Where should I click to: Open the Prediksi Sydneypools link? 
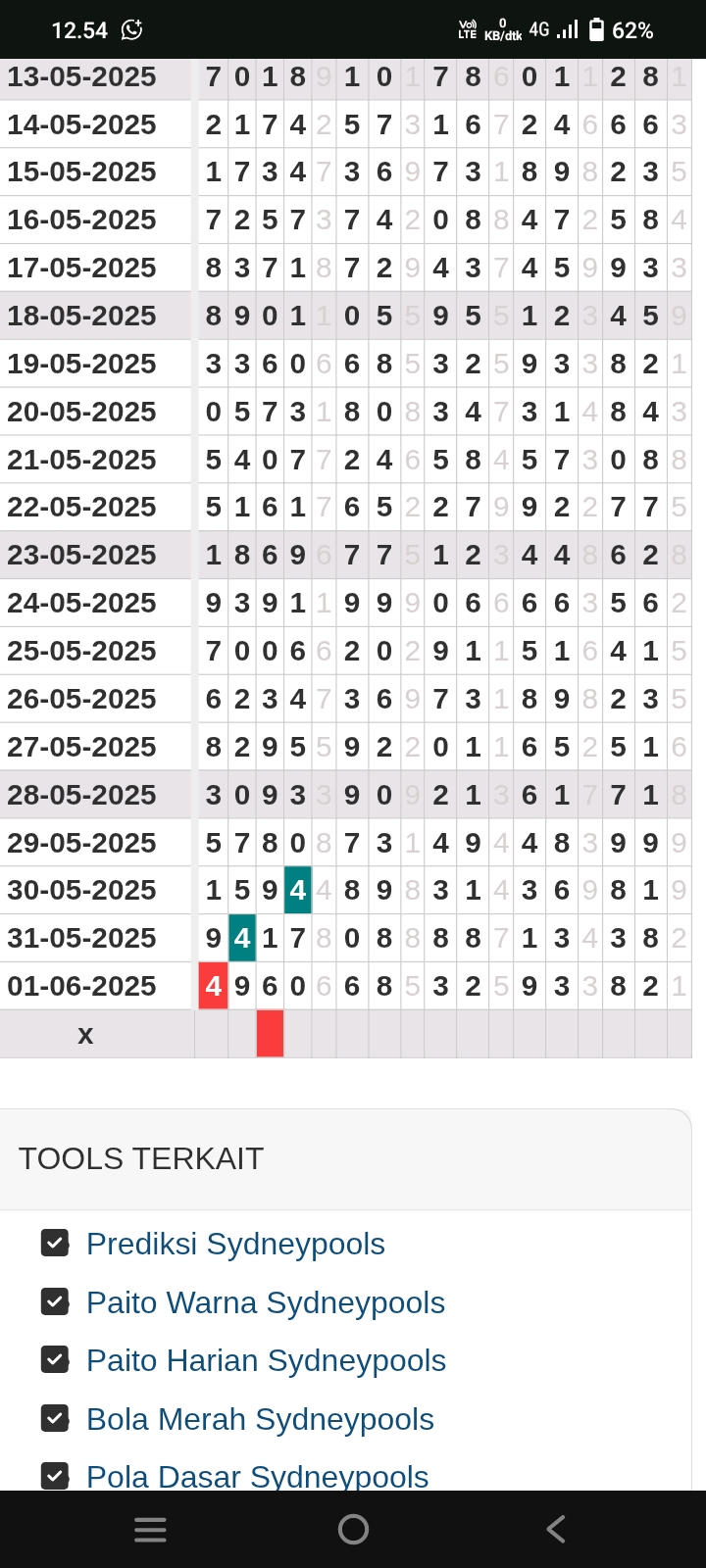point(235,1244)
